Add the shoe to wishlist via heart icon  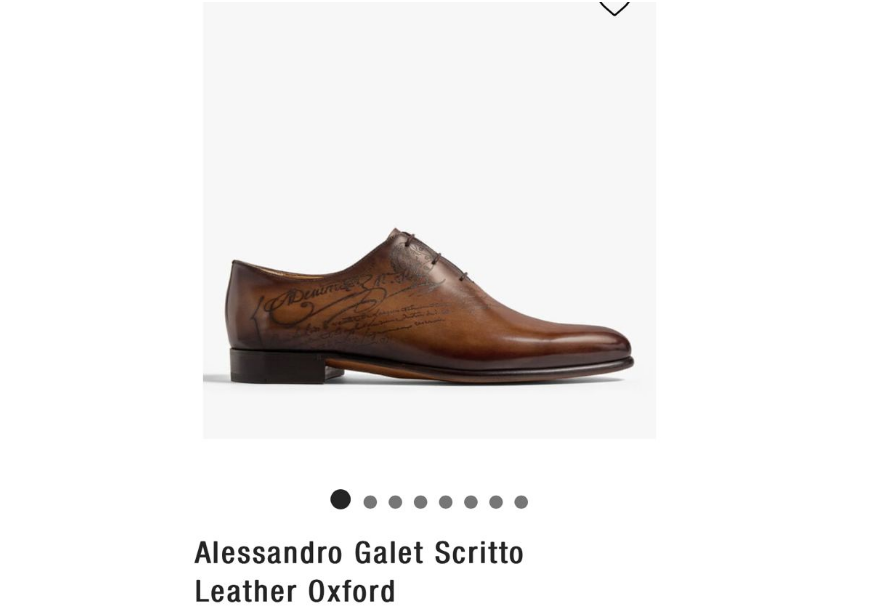click(614, 8)
